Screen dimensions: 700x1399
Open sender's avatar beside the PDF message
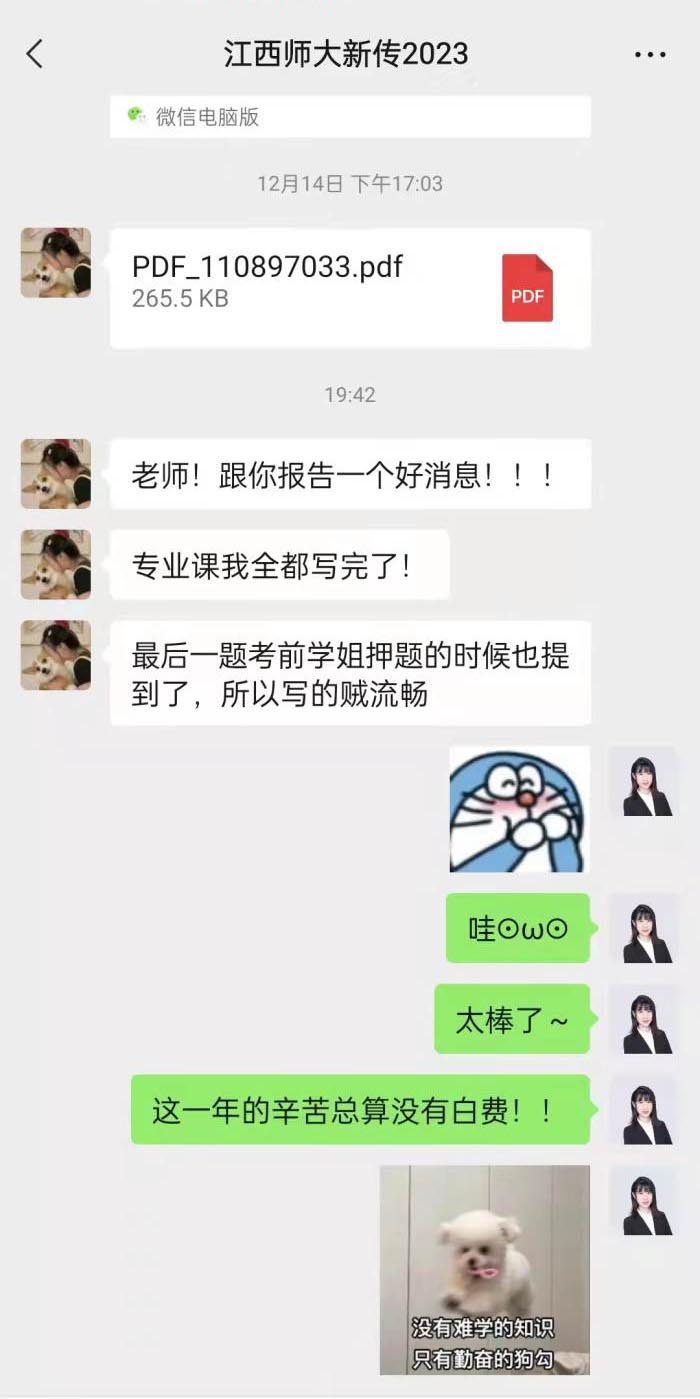56,263
